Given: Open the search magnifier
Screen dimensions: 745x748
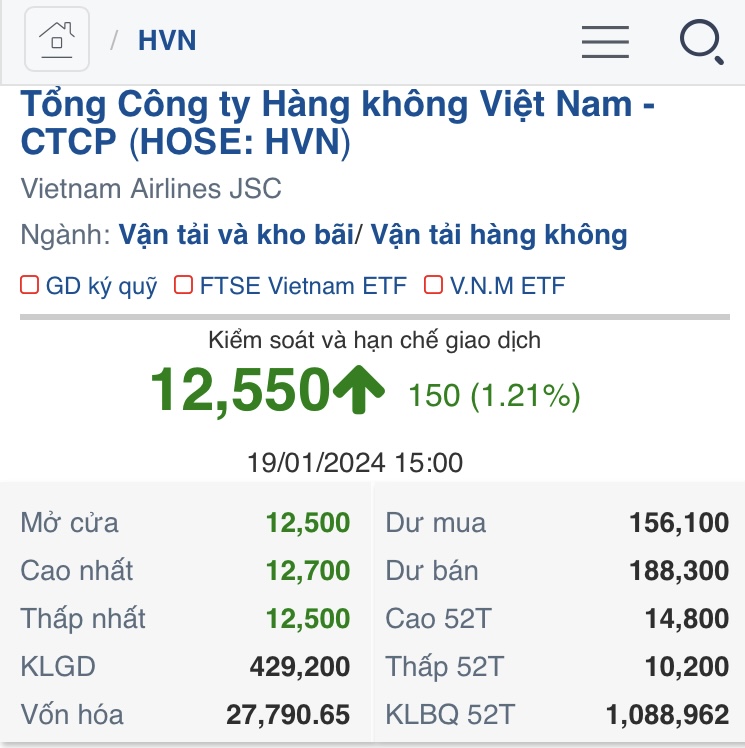Looking at the screenshot, I should coord(700,42).
